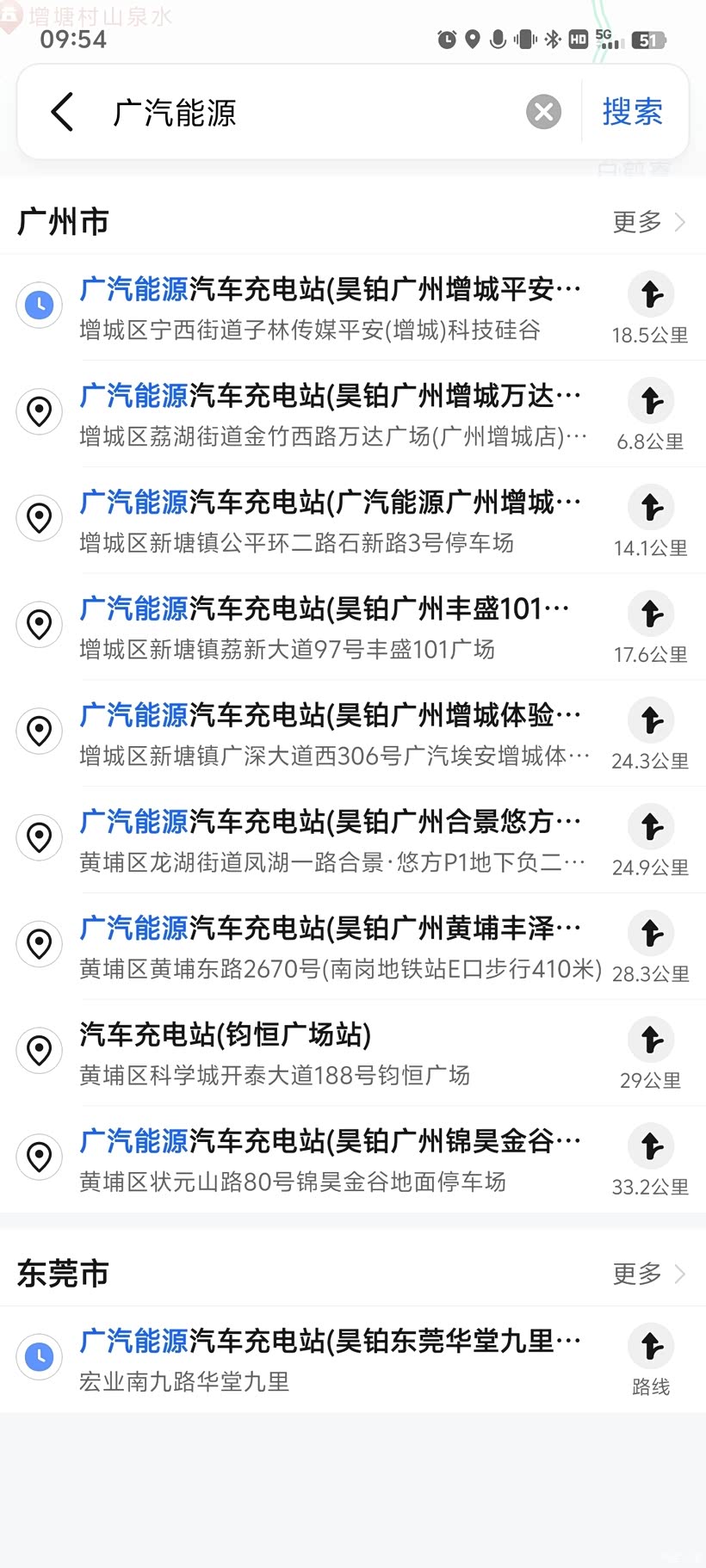Open the 昊铂广州合景悠方 station result
The image size is (706, 1568).
(x=331, y=839)
